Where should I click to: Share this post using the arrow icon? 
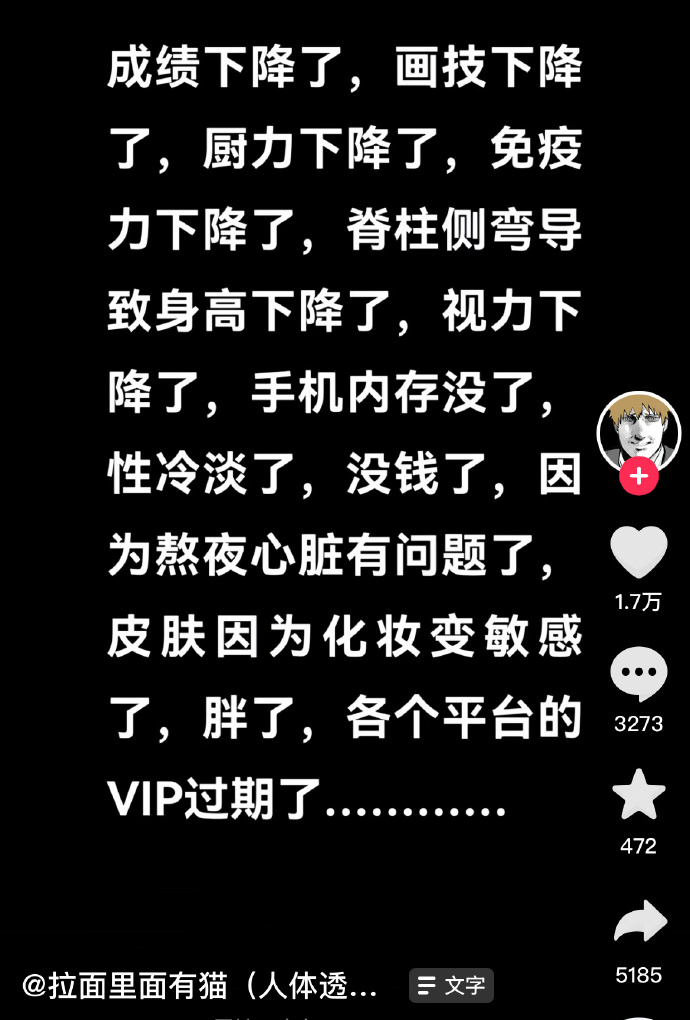[638, 923]
